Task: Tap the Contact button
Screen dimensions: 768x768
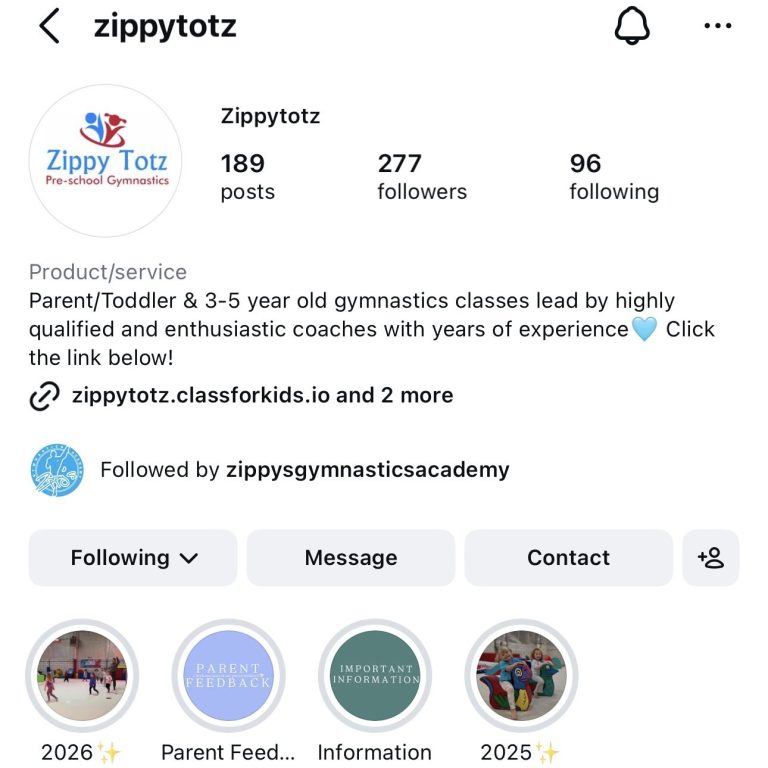Action: coord(568,558)
